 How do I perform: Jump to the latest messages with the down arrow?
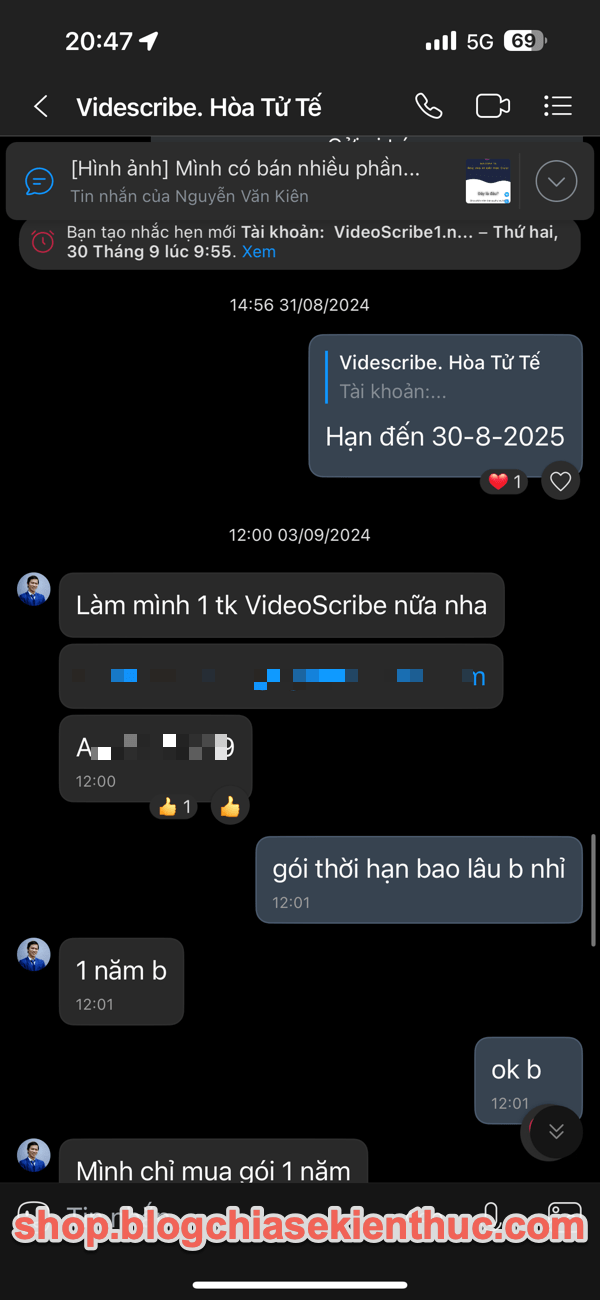(x=556, y=1131)
